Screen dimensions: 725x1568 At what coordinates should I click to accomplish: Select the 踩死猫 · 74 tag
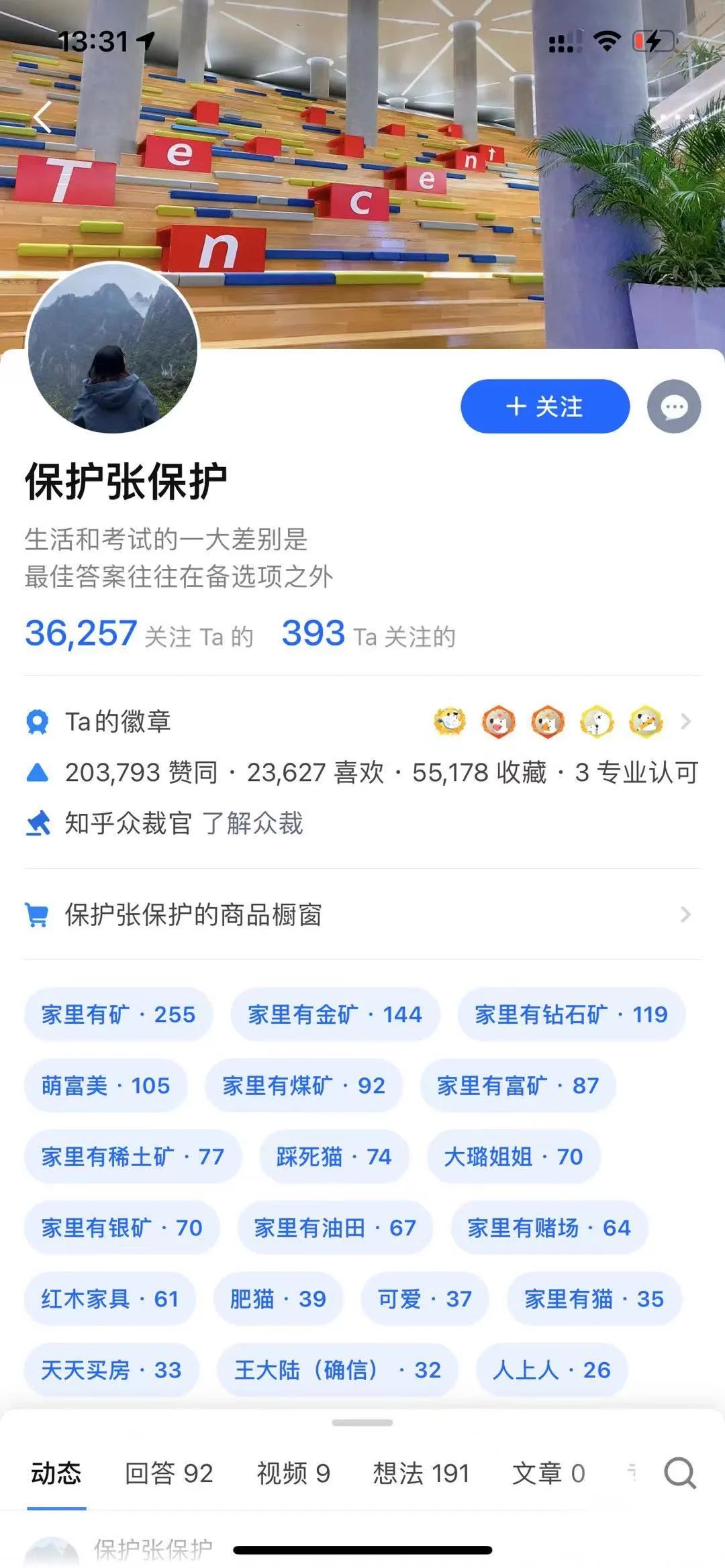[334, 1157]
